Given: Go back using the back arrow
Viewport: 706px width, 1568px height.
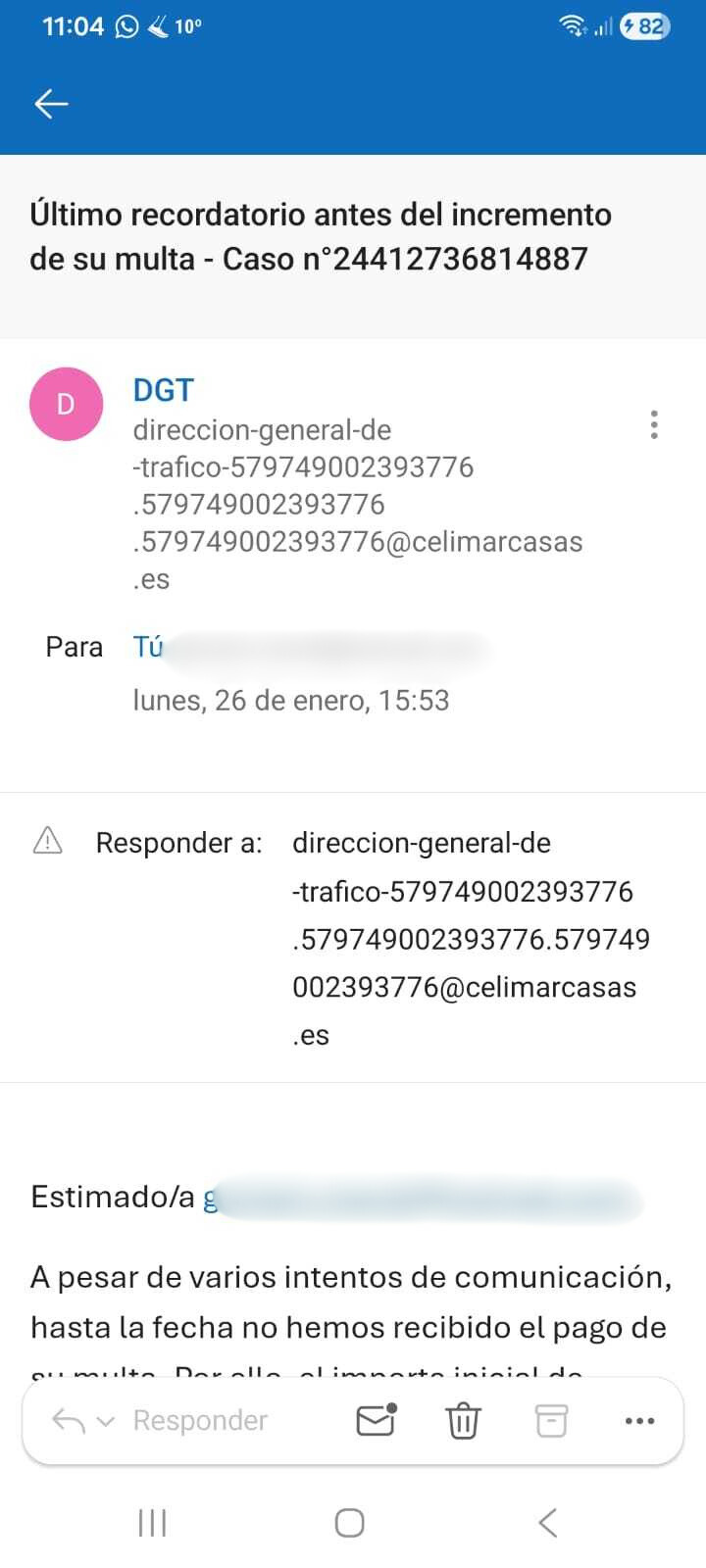Looking at the screenshot, I should click(x=50, y=103).
